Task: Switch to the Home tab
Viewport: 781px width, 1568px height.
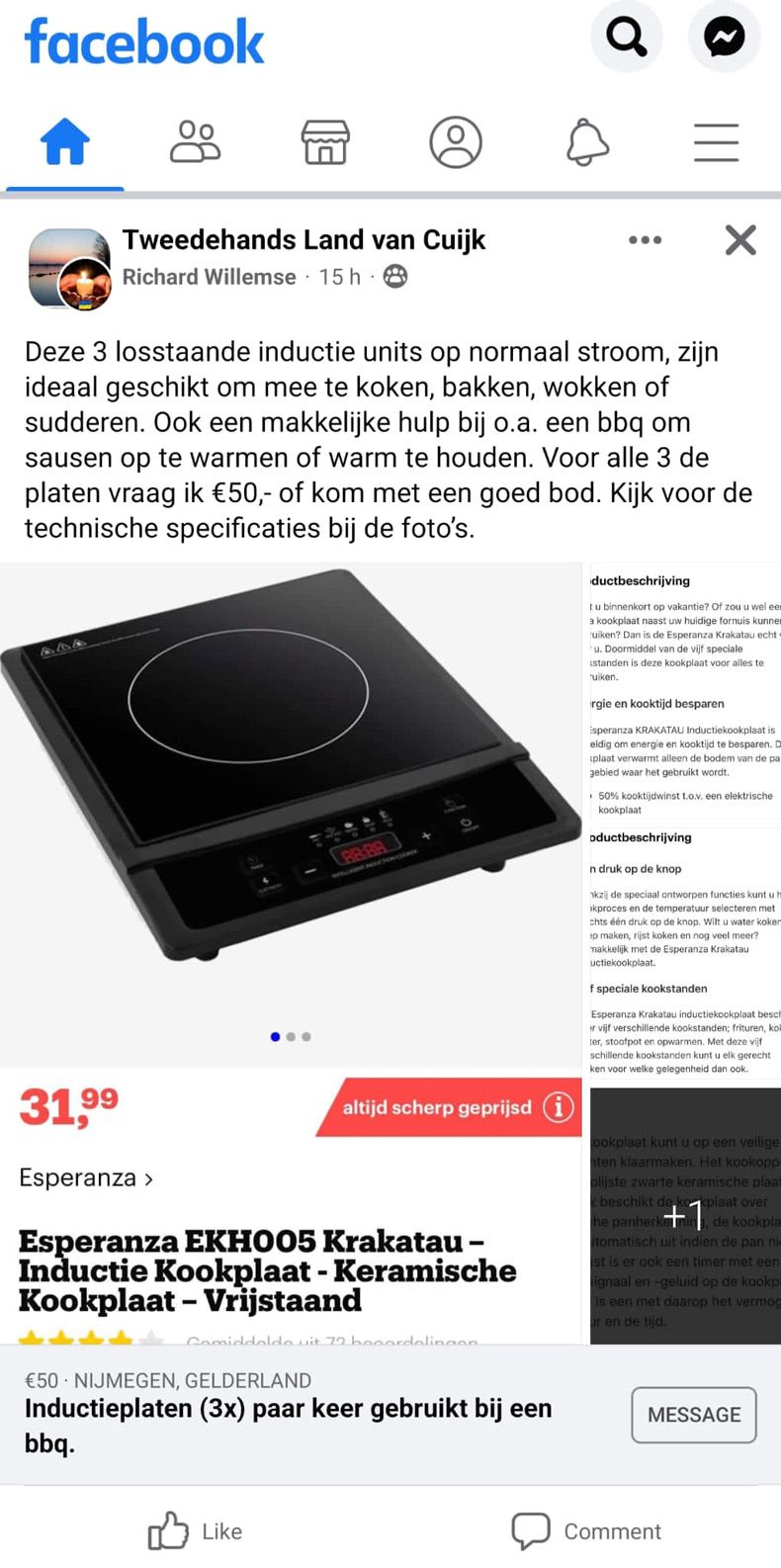Action: [x=64, y=141]
